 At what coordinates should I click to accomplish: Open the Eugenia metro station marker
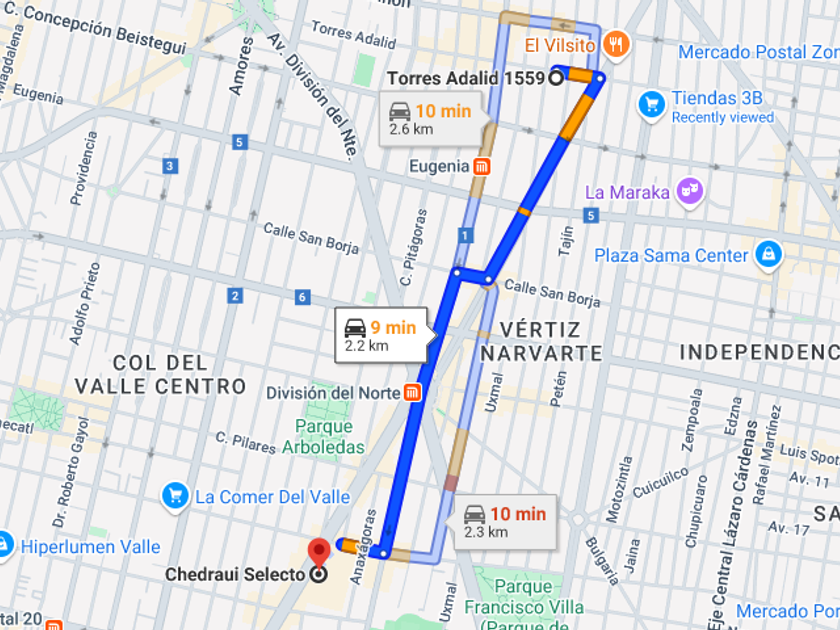(482, 167)
